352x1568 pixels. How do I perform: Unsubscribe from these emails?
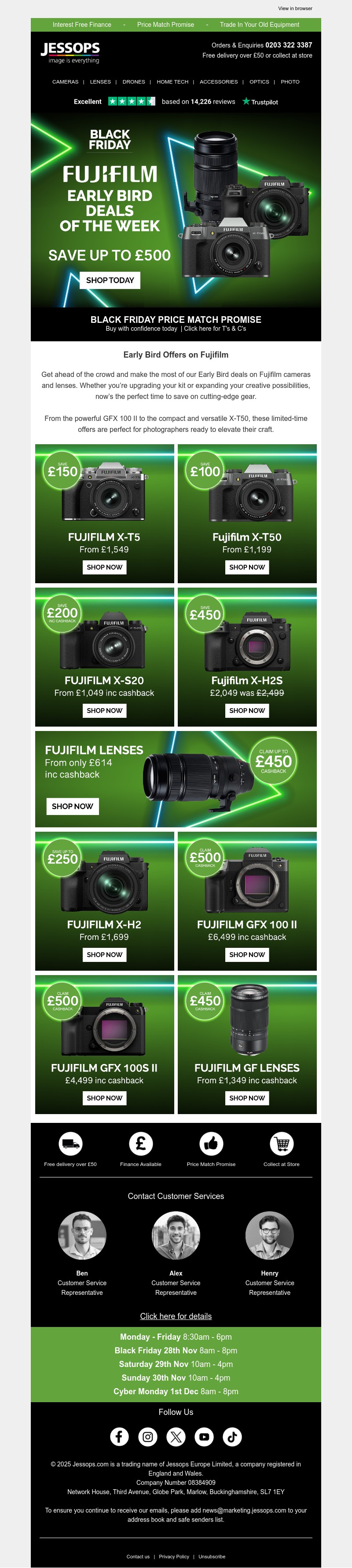tap(211, 1557)
